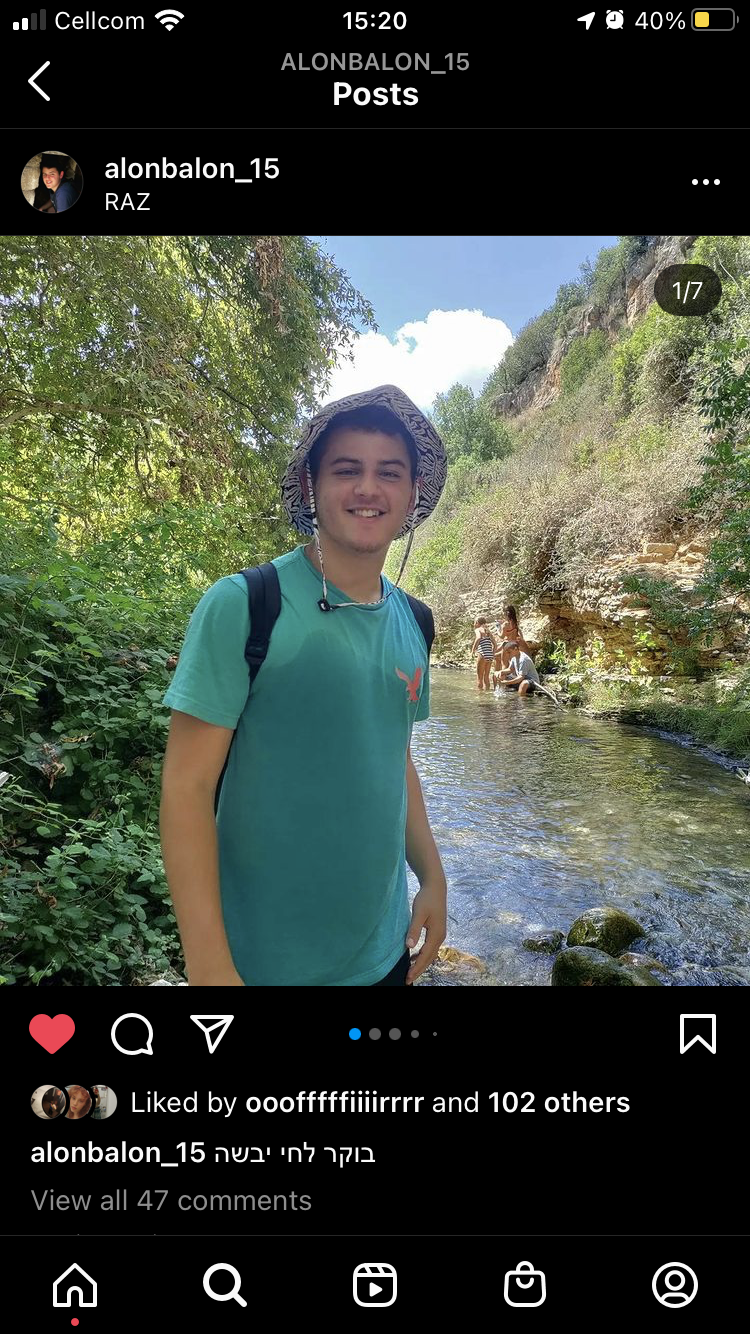Image resolution: width=750 pixels, height=1334 pixels.
Task: Open ooofffffiiiirrrr's profile from the likes line
Action: click(x=335, y=1102)
